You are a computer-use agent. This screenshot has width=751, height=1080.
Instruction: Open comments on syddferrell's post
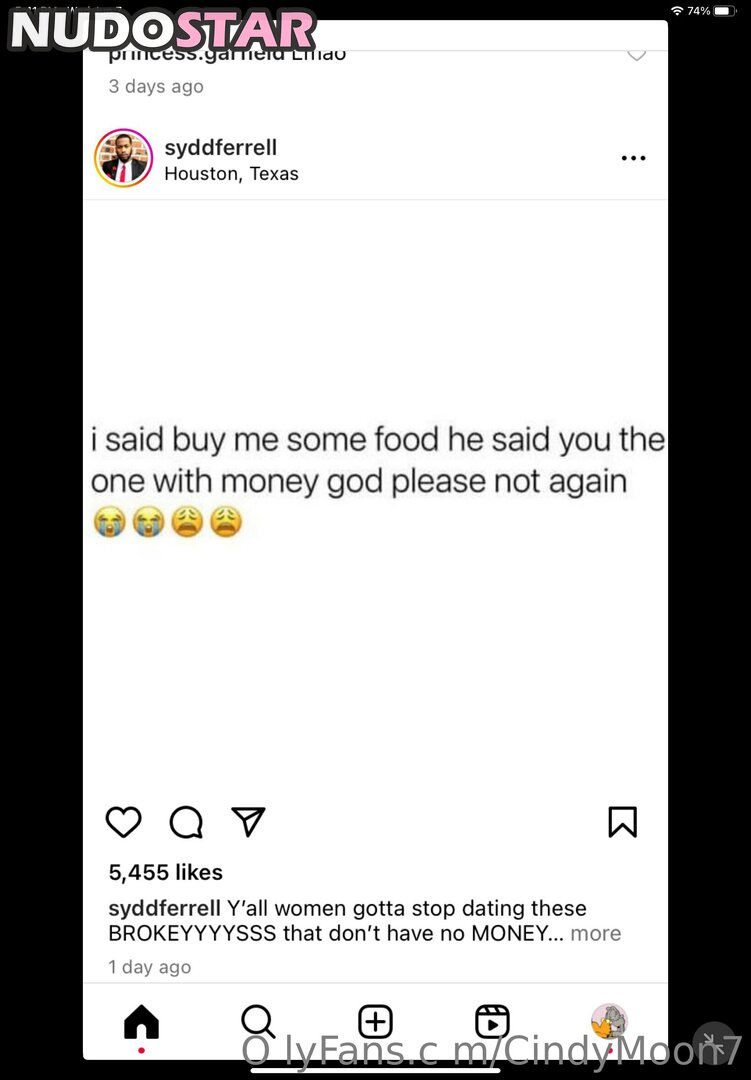(186, 822)
